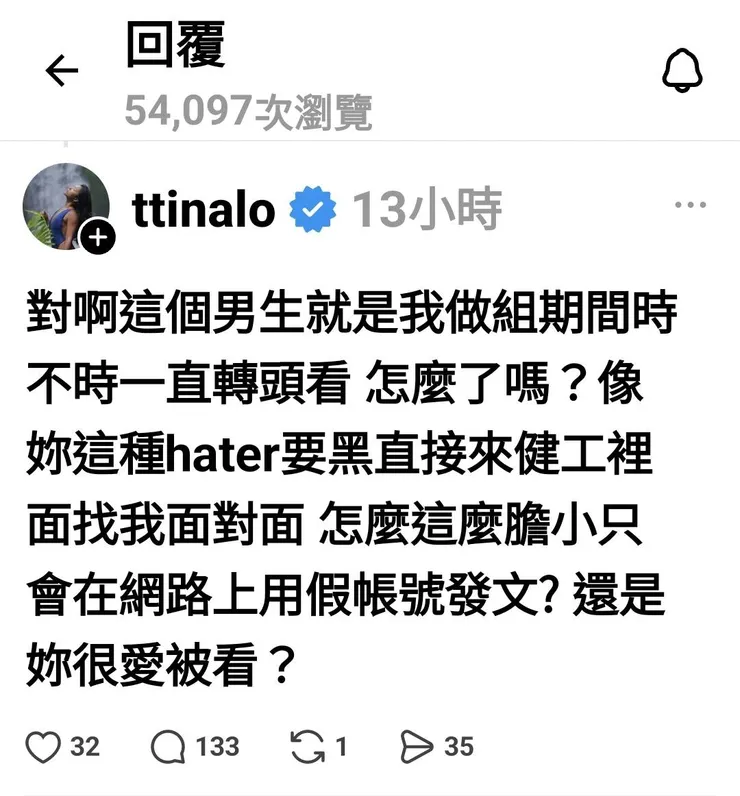Share this post via the send icon
740x796 pixels.
[x=416, y=746]
